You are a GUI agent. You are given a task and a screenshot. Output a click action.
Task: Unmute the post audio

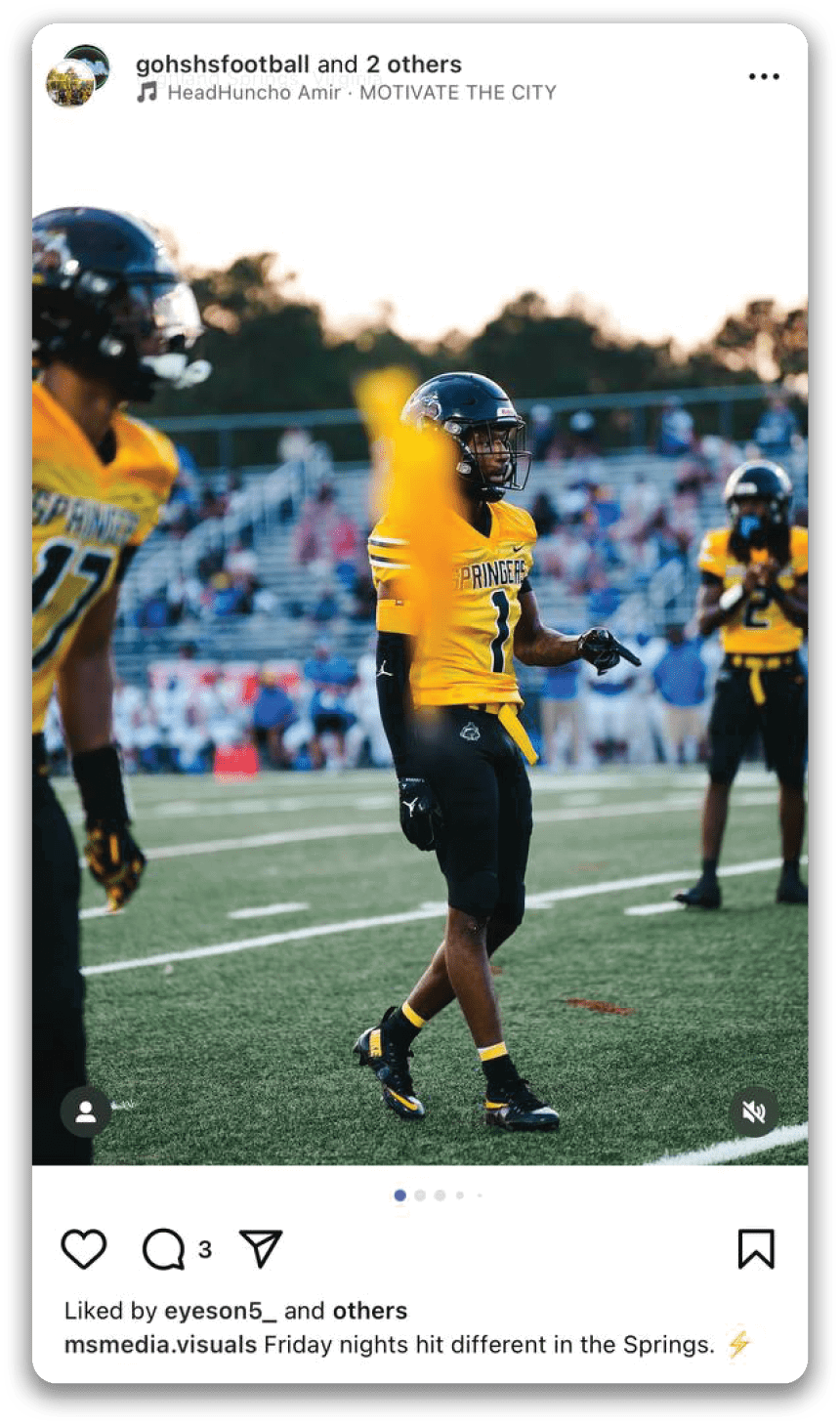point(753,1111)
